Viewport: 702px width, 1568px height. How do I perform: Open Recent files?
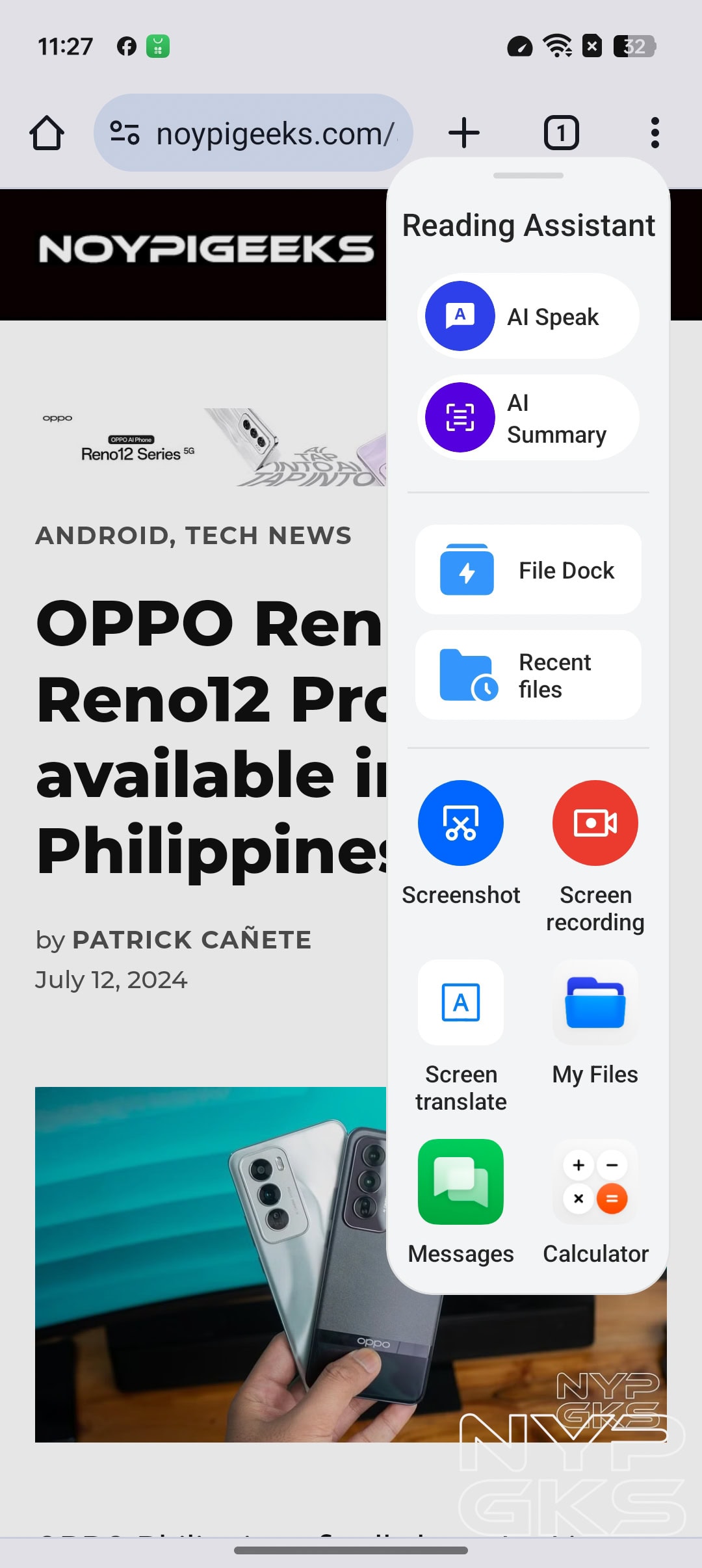526,675
